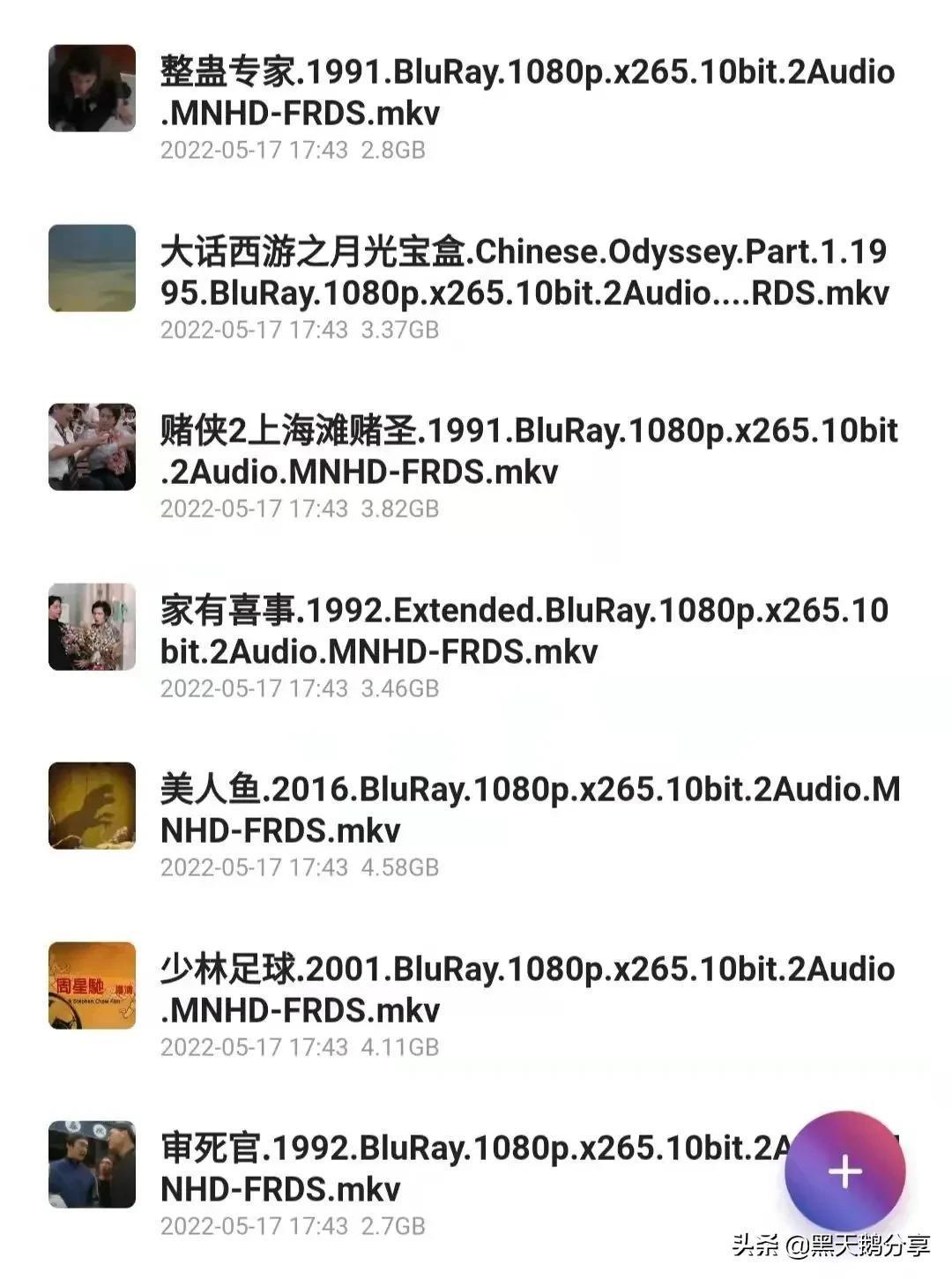Select the 家有喜事.1992 Extended file
Screen dimensions: 952x1279
524,630
